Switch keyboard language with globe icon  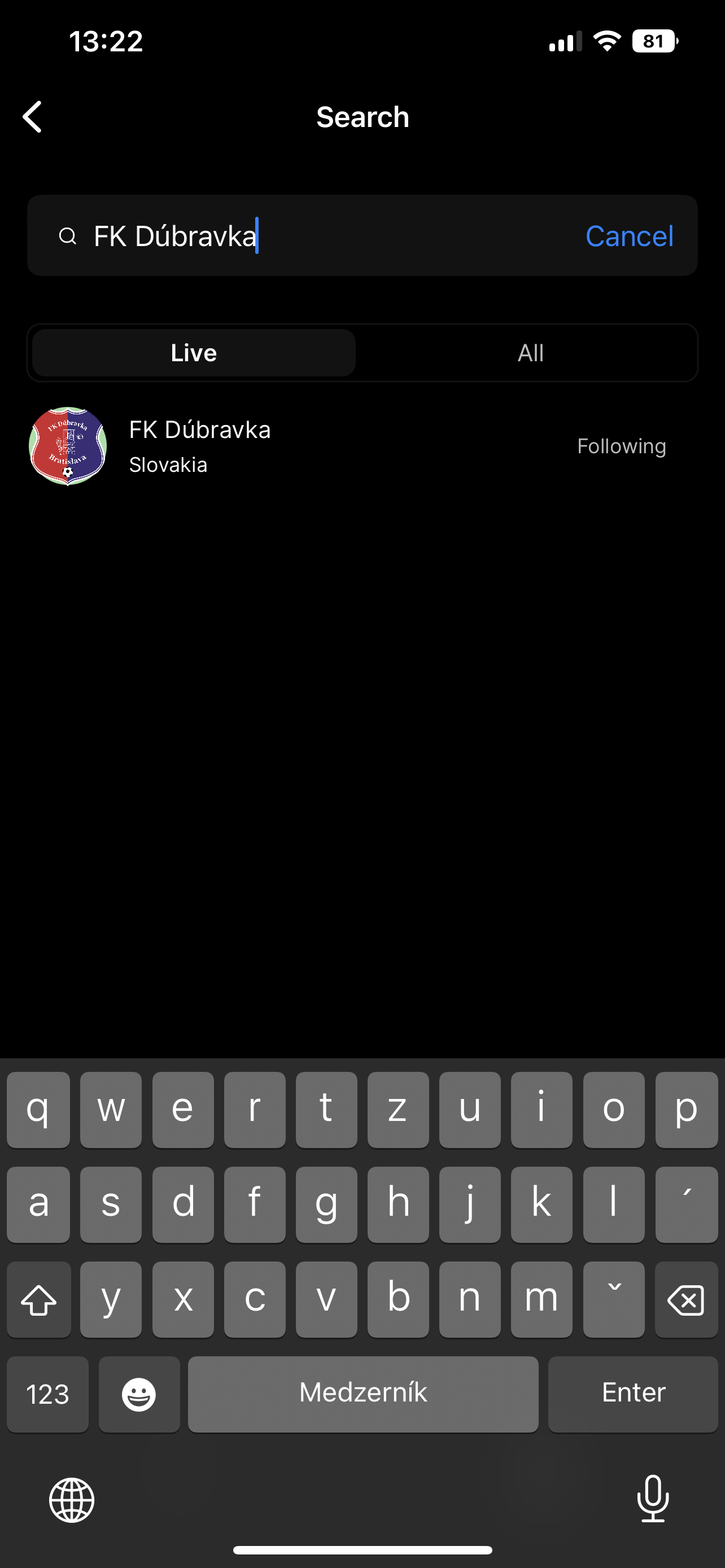[72, 1500]
